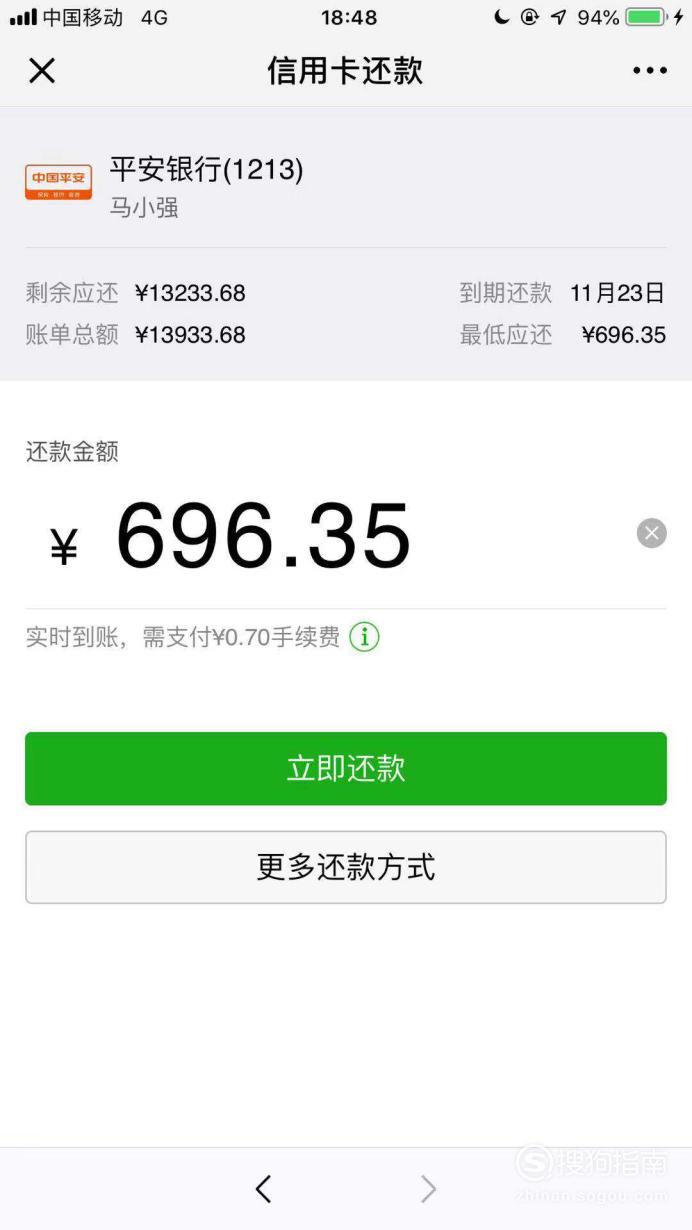Tap 立即还款 to repay now
The height and width of the screenshot is (1230, 692).
click(346, 768)
